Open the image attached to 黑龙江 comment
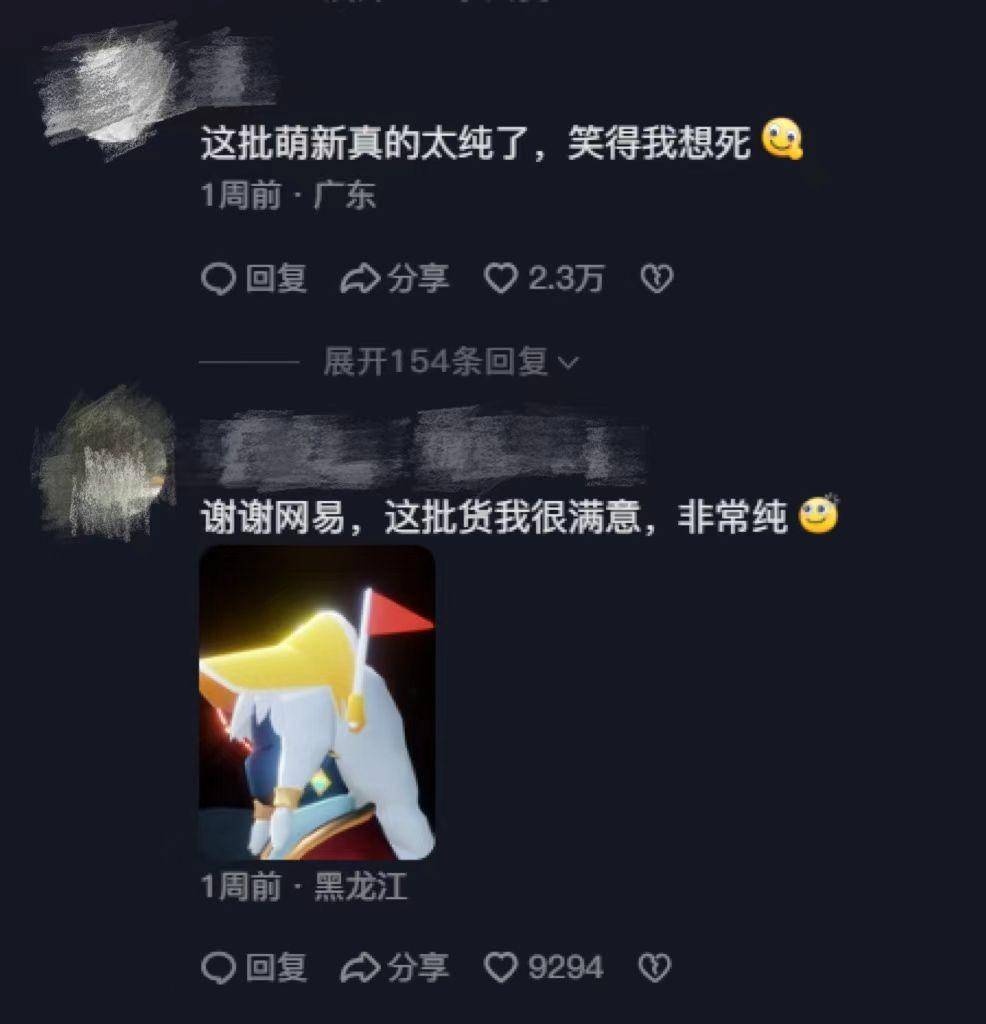 317,702
